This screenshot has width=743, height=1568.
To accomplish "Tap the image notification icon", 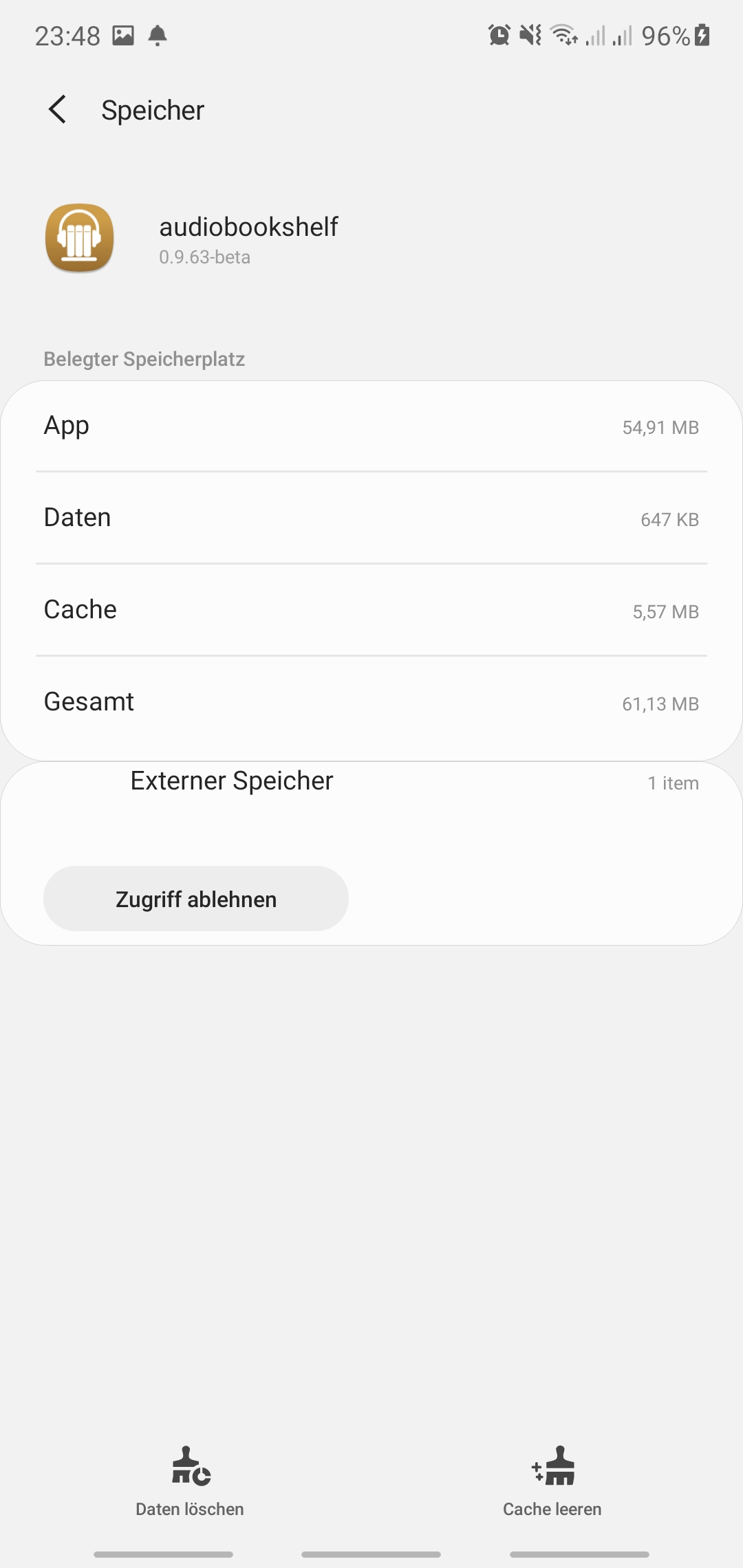I will (x=121, y=34).
